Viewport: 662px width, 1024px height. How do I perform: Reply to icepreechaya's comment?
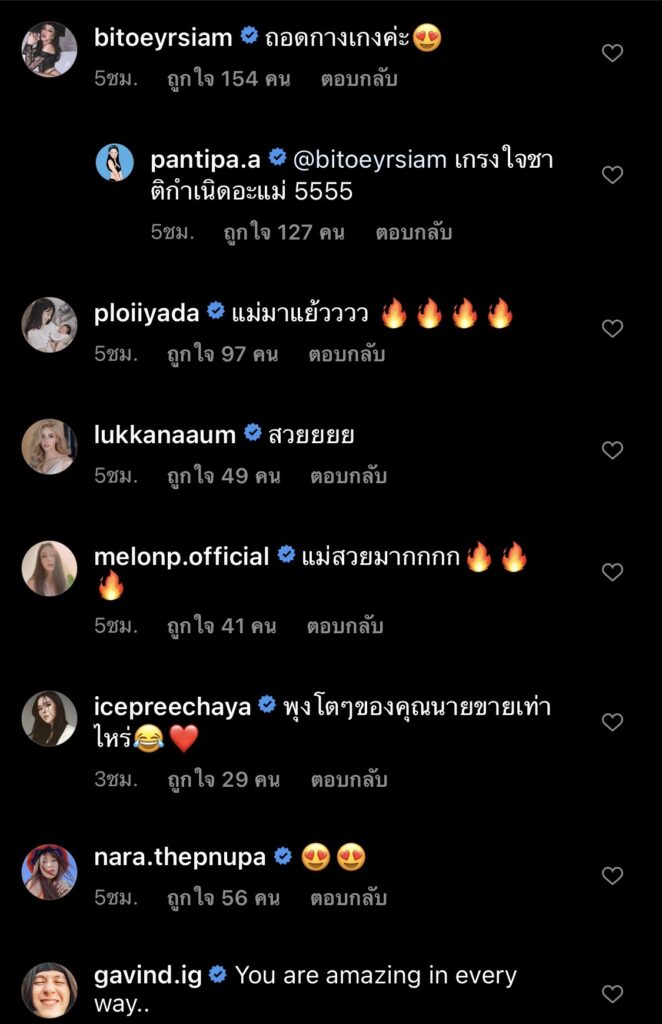click(347, 778)
